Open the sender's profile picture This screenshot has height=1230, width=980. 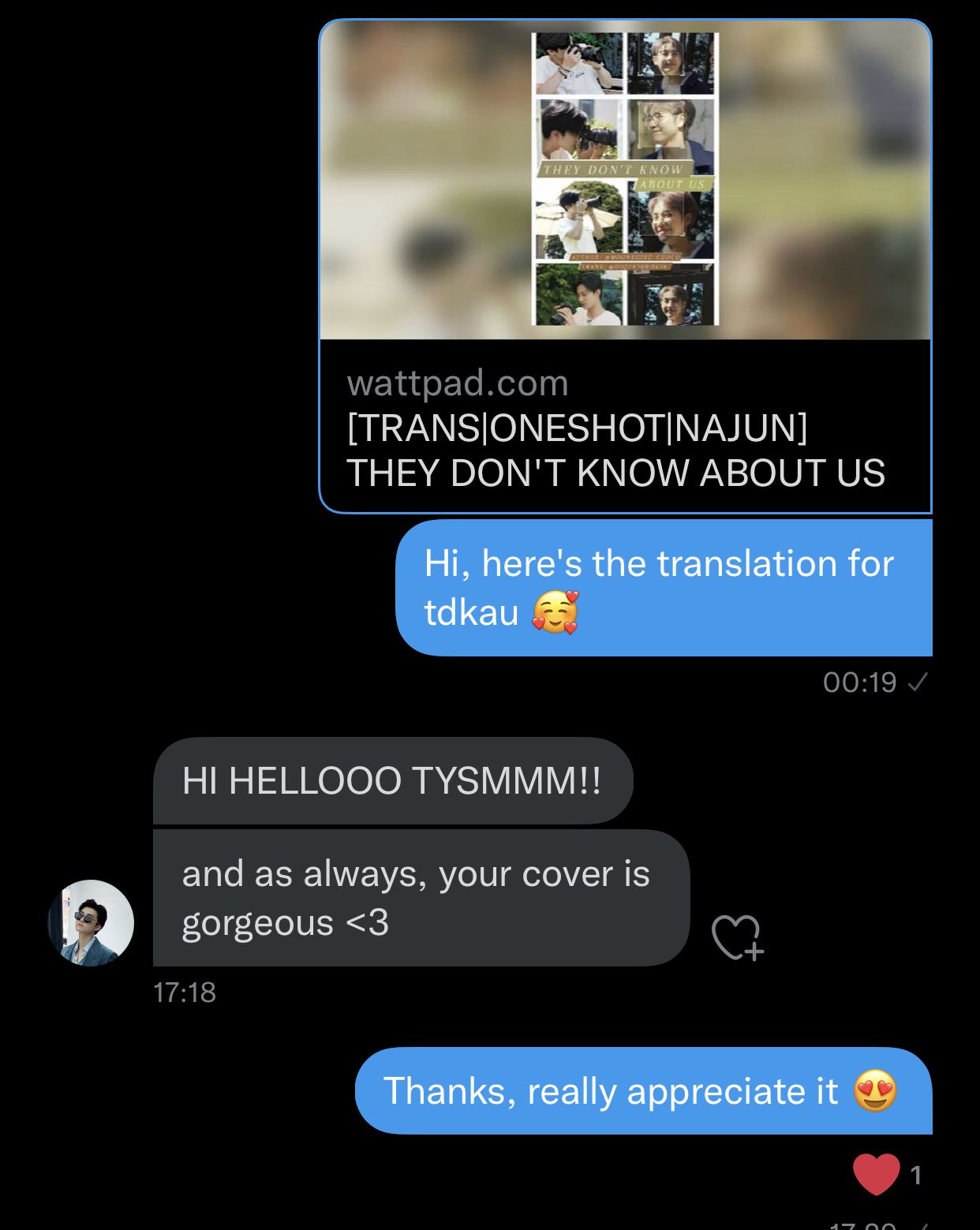click(91, 922)
